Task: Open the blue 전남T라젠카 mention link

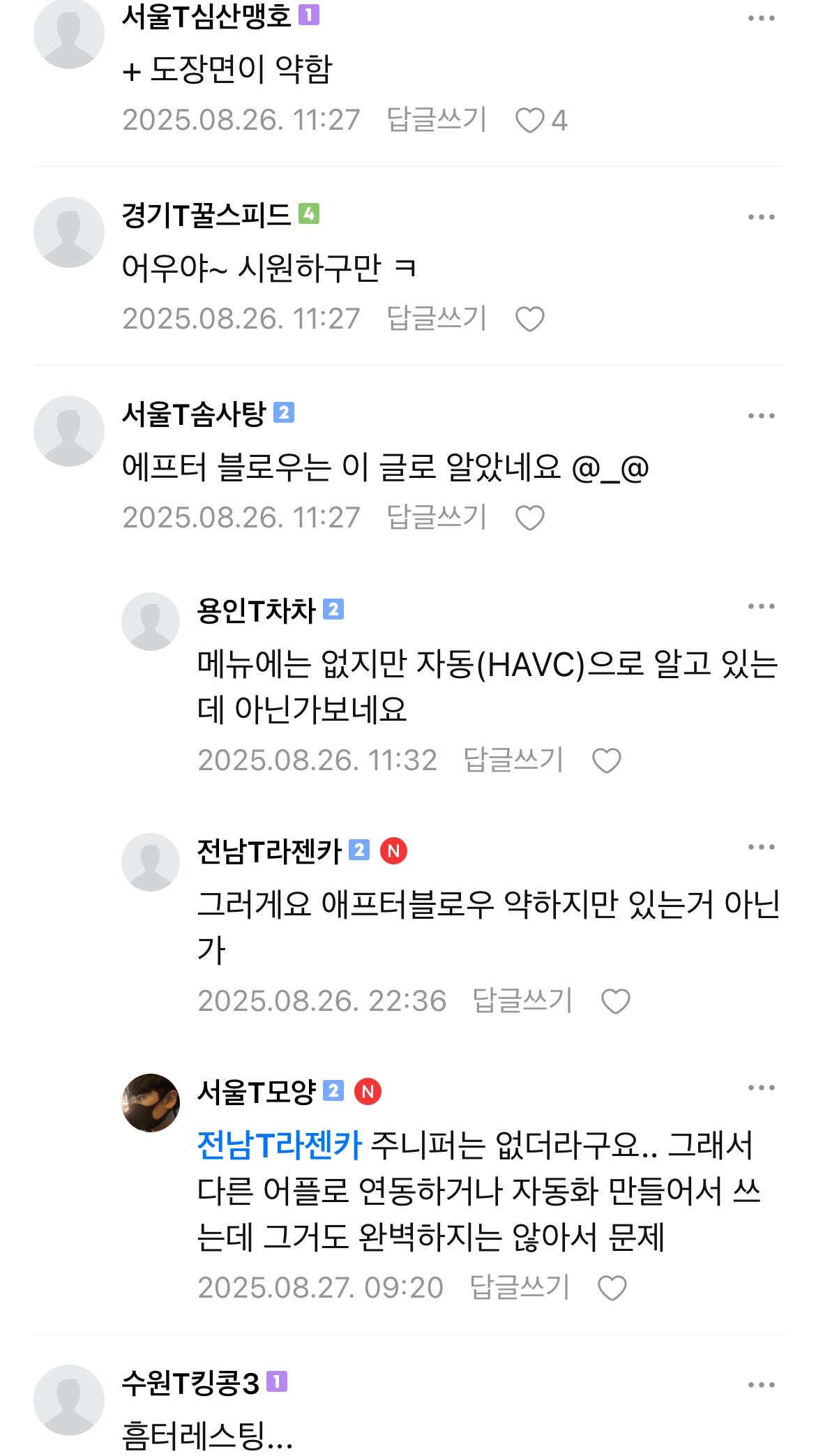Action: (x=280, y=1146)
